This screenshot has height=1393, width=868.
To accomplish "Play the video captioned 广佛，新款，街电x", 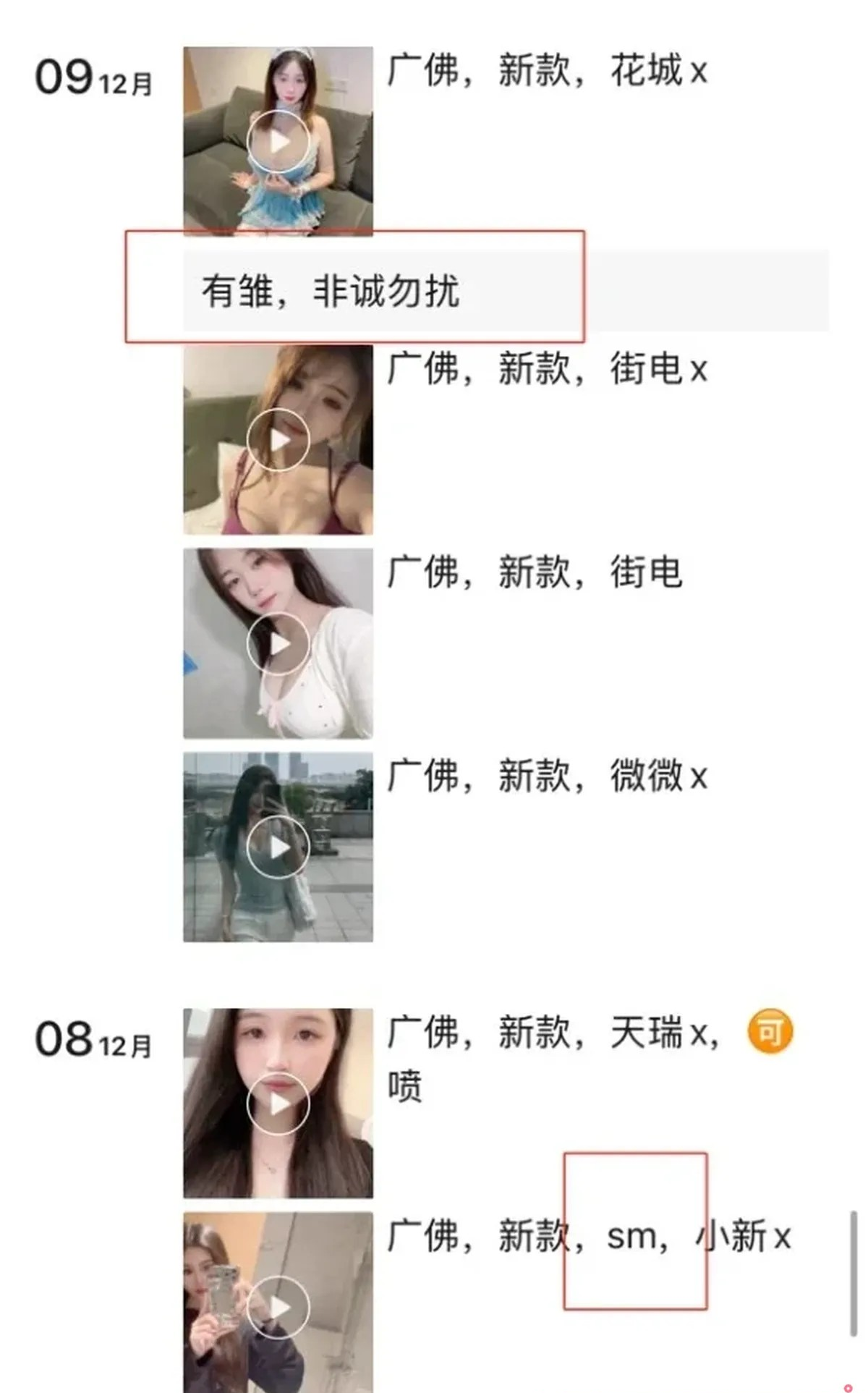I will point(278,439).
